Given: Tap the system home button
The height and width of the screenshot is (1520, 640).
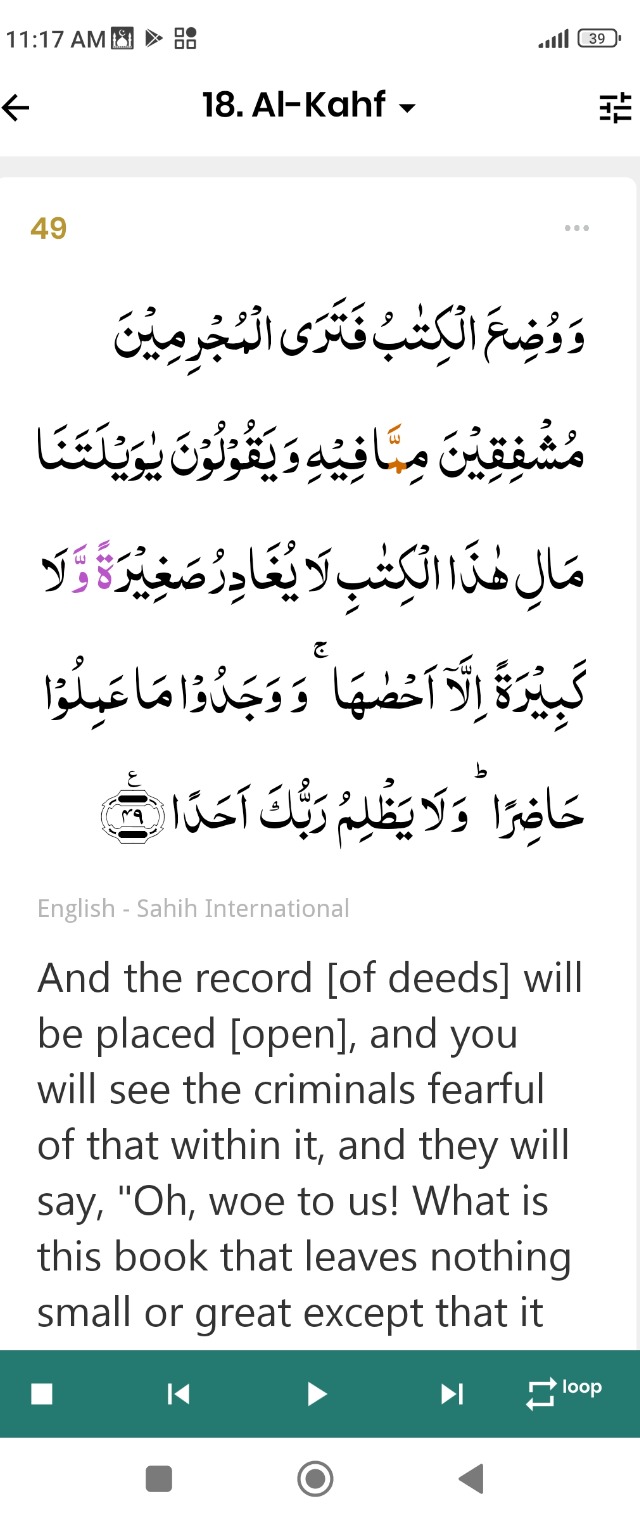Looking at the screenshot, I should 316,1478.
